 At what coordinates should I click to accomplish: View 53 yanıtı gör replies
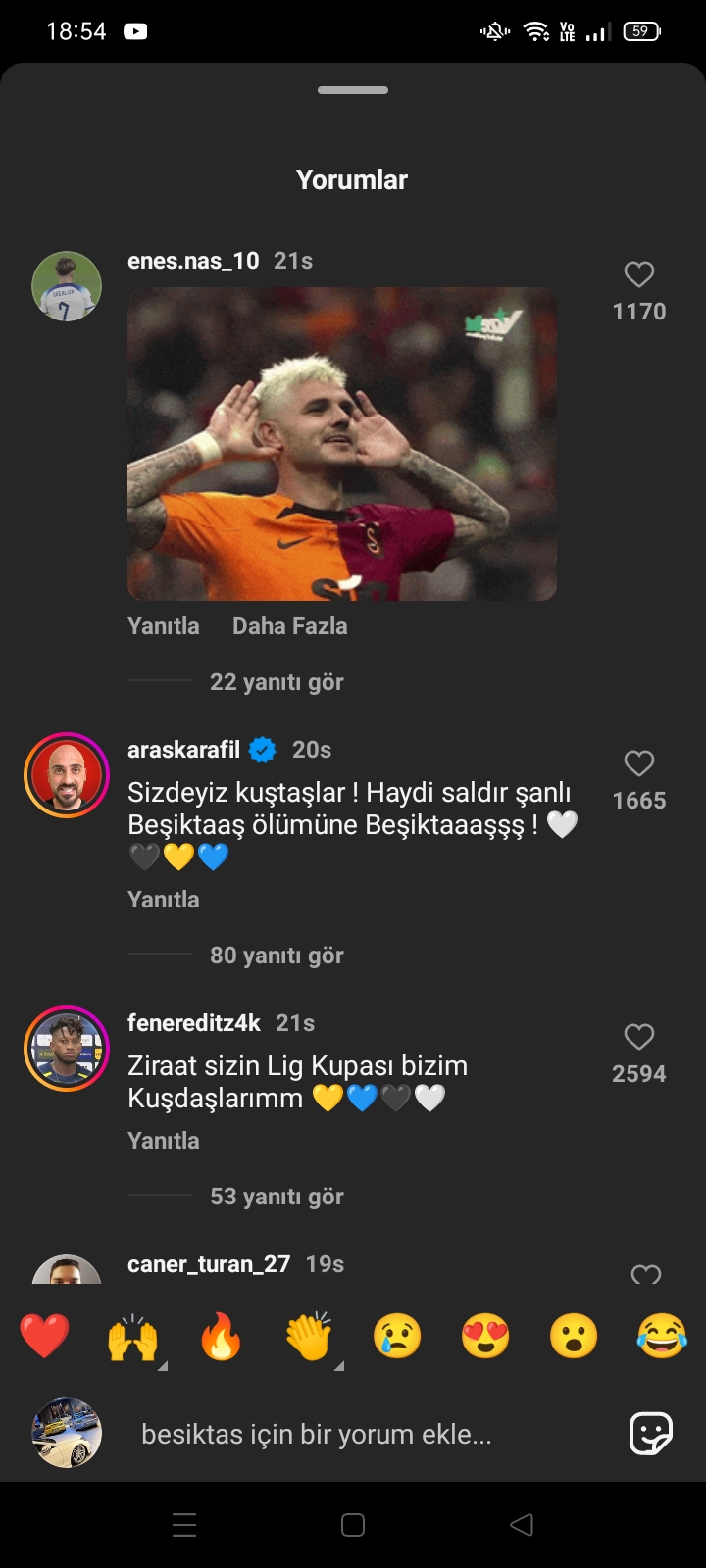pyautogui.click(x=276, y=1197)
